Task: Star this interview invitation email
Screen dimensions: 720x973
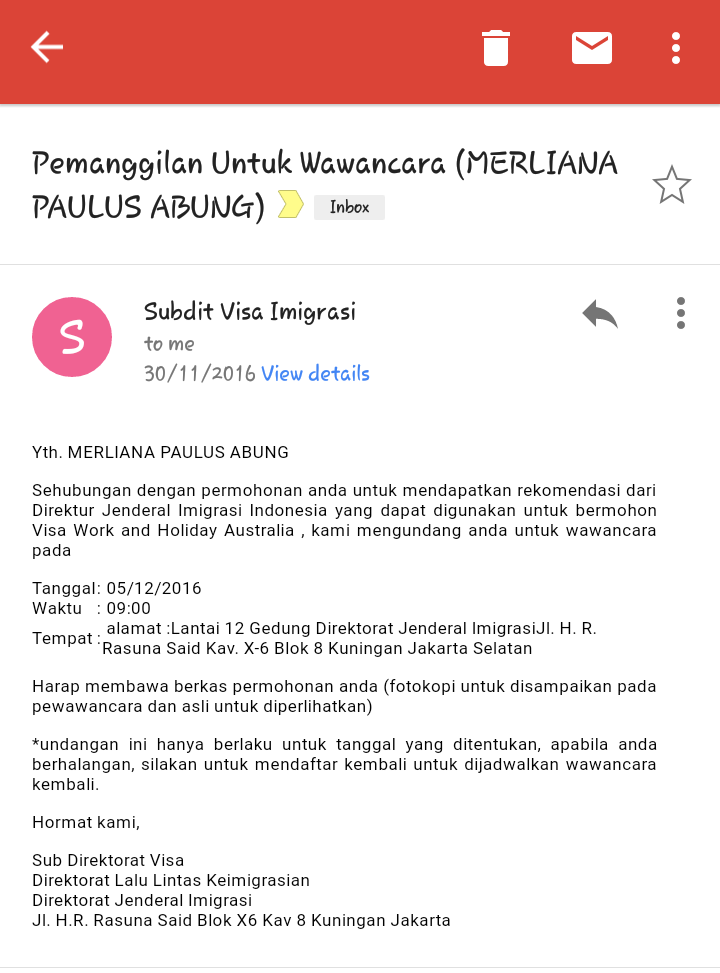Action: [671, 185]
